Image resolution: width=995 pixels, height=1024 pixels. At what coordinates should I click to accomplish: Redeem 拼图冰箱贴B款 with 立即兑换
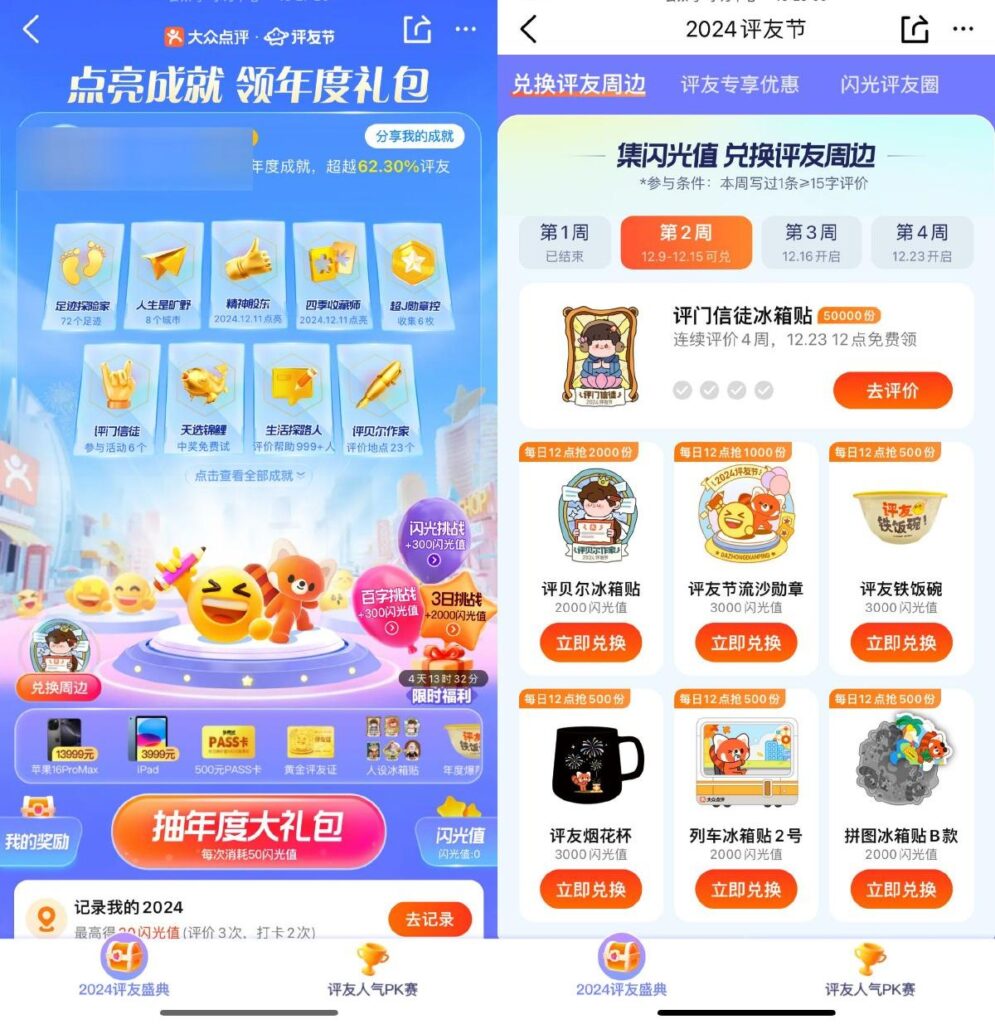pos(901,889)
